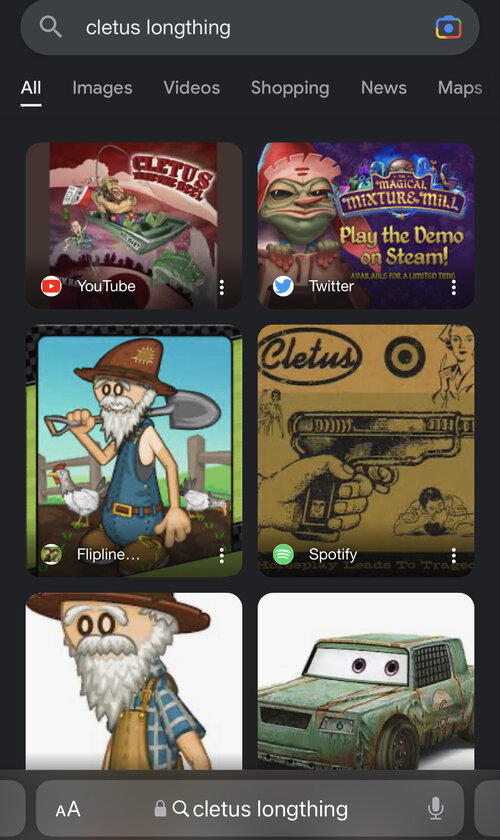Open the Twitter Magical Mixture Mill result
Image resolution: width=500 pixels, height=840 pixels.
[x=366, y=226]
